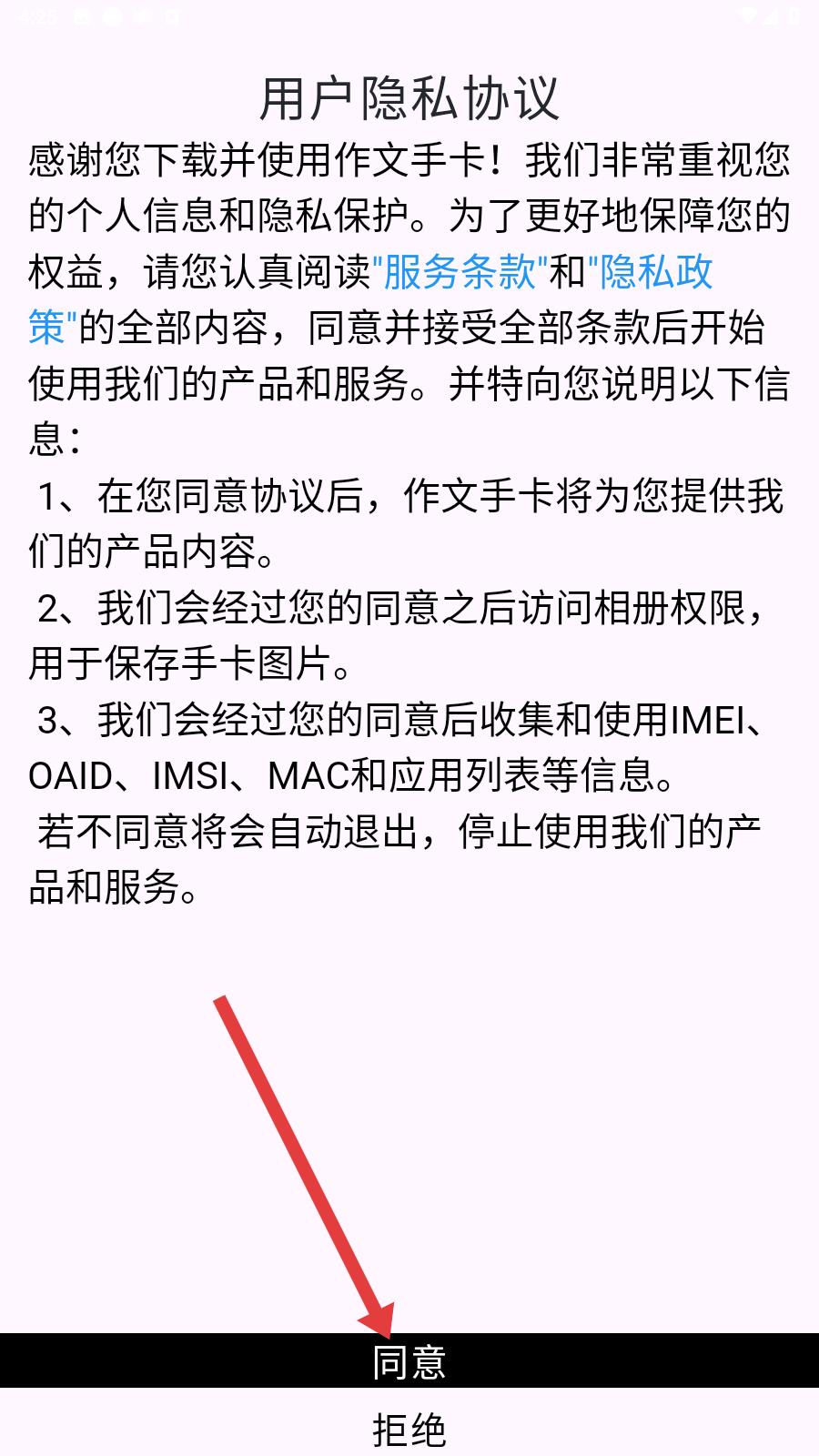Open the "隐私政策" link
Screen dimensions: 819x1456
coord(651,272)
